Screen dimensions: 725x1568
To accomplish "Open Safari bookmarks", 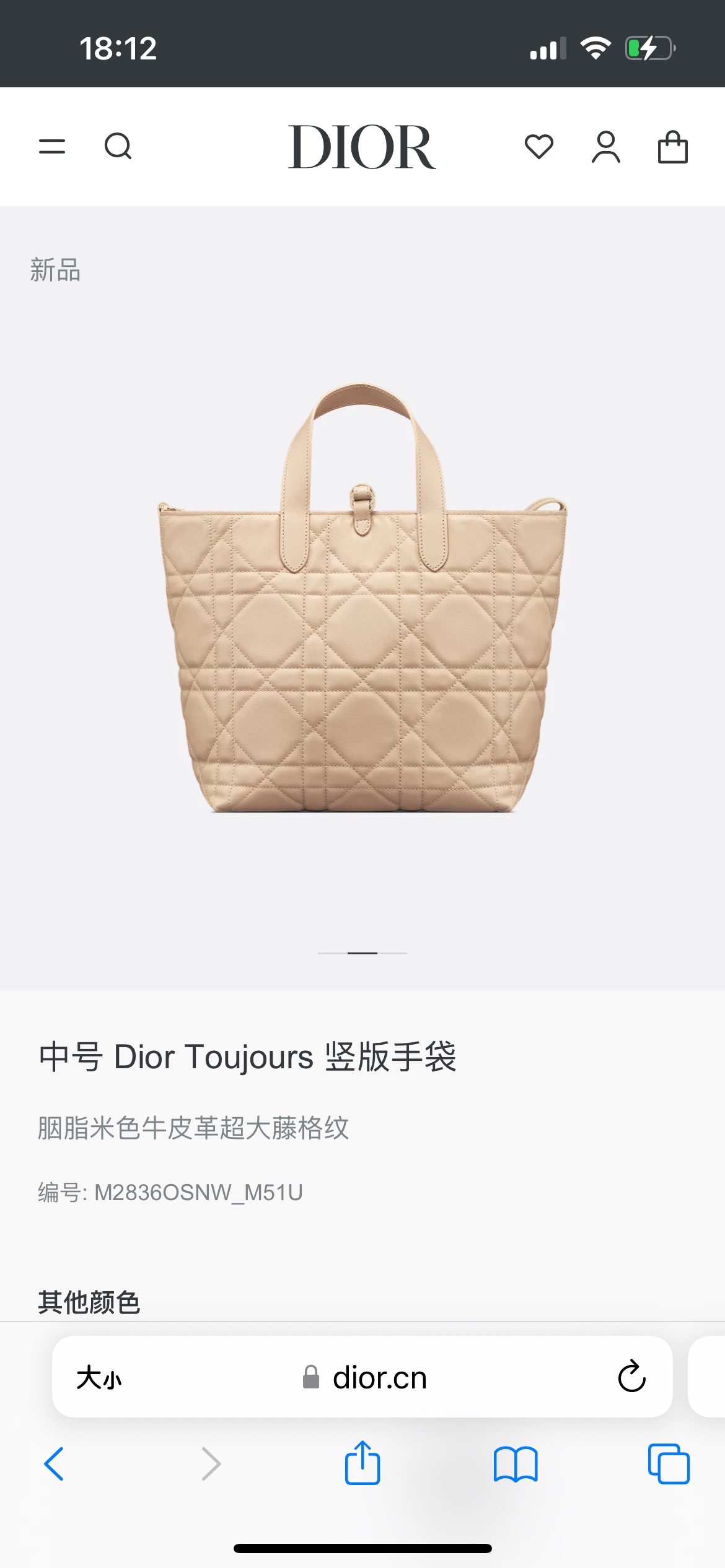I will (x=516, y=1464).
